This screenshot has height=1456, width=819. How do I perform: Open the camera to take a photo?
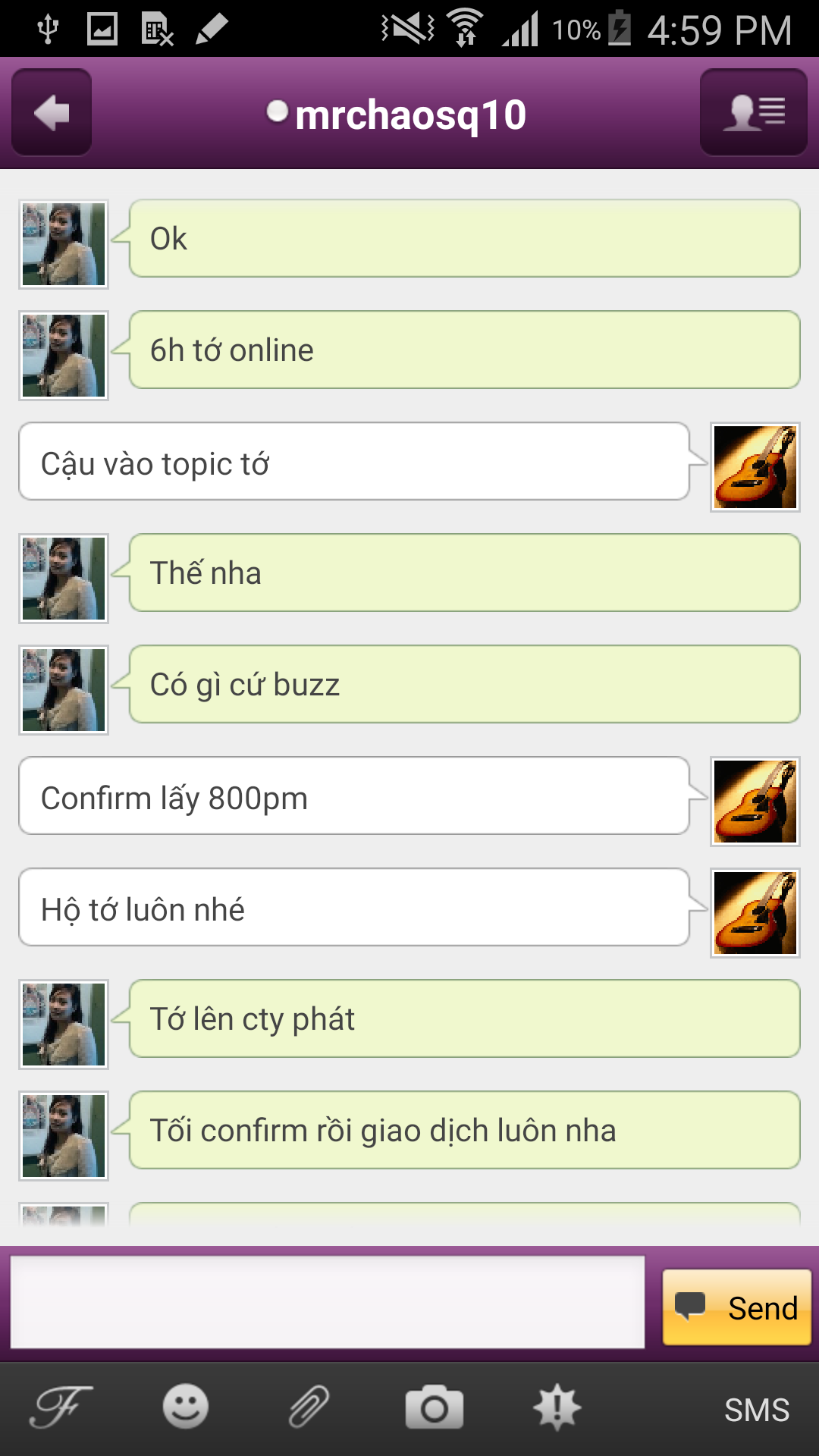(434, 1407)
